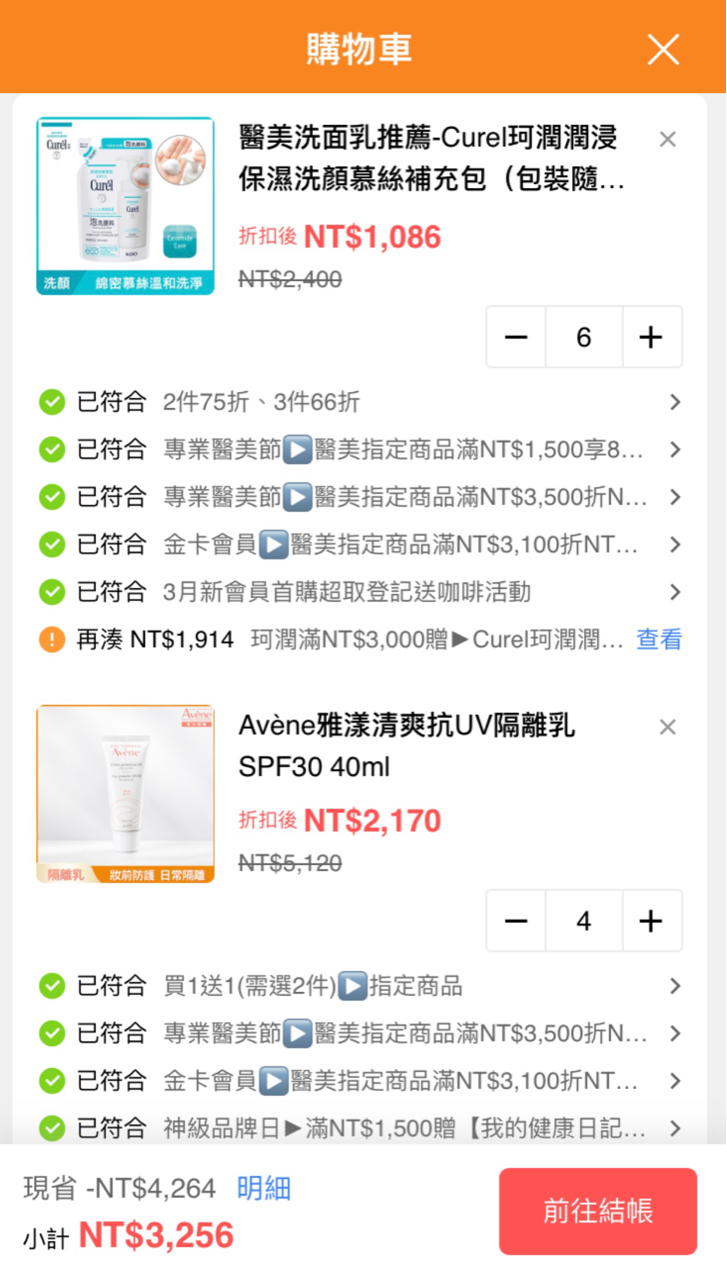727x1280 pixels.
Task: Open the Avène product image
Action: (126, 794)
